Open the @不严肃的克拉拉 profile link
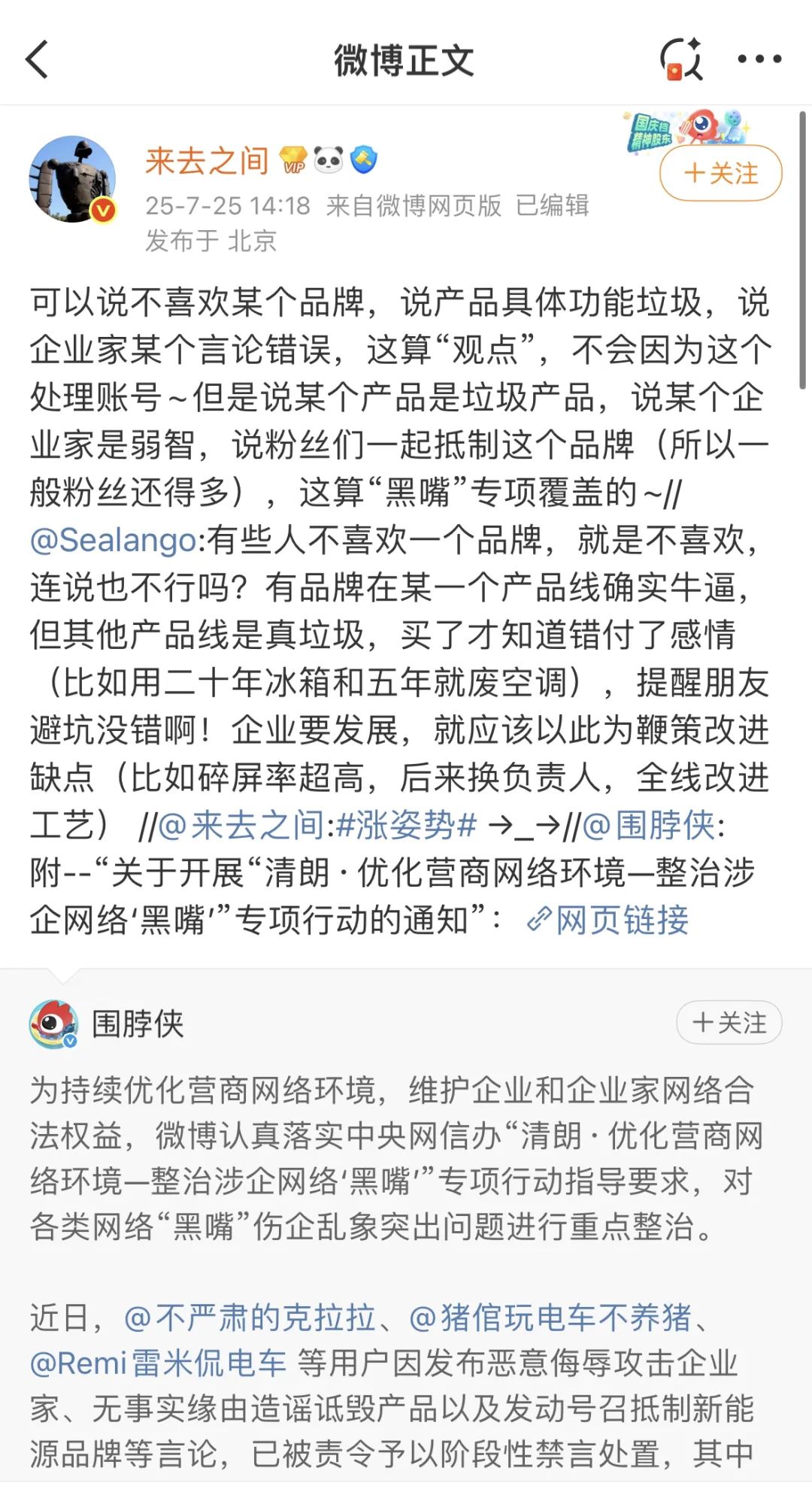The image size is (812, 1495). click(x=250, y=1318)
